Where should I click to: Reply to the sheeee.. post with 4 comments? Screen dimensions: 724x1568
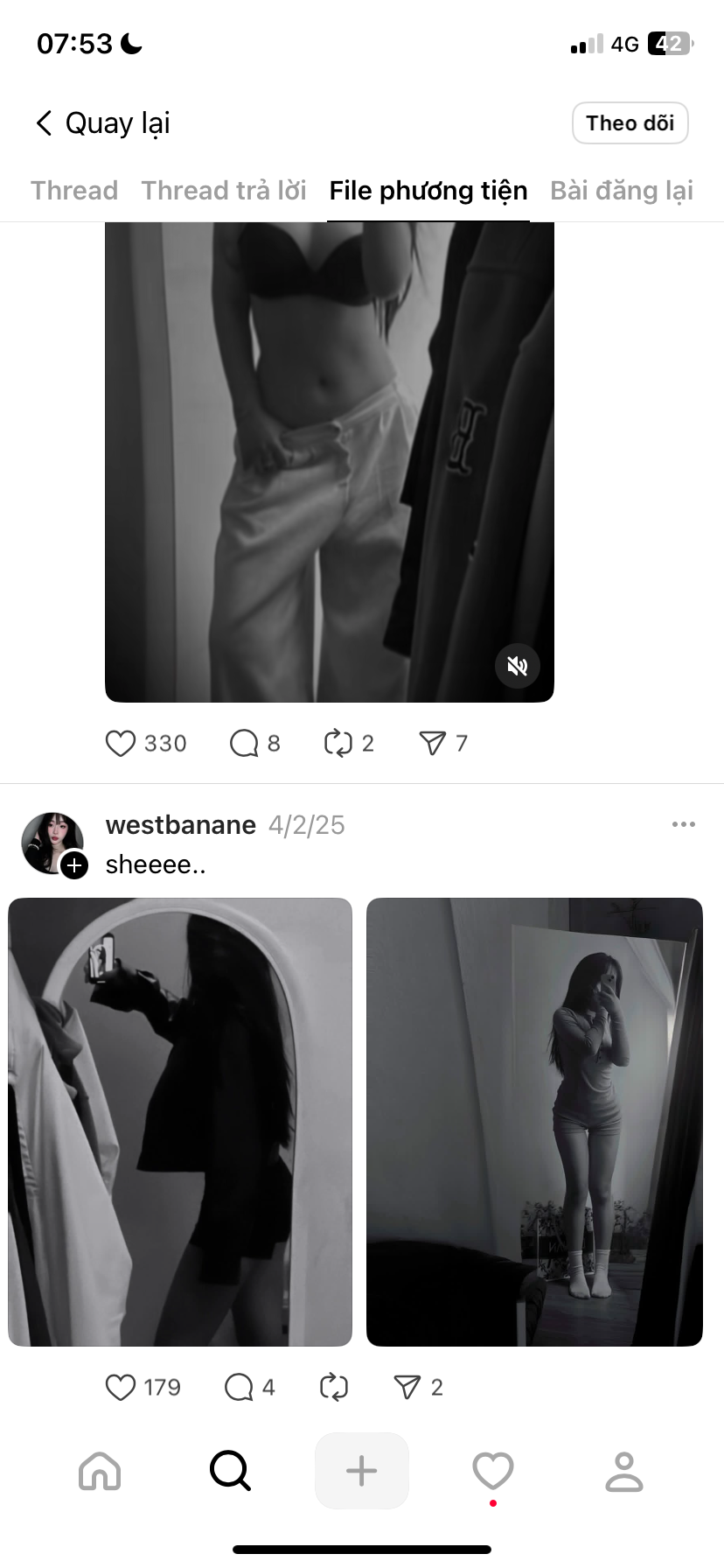click(239, 1388)
